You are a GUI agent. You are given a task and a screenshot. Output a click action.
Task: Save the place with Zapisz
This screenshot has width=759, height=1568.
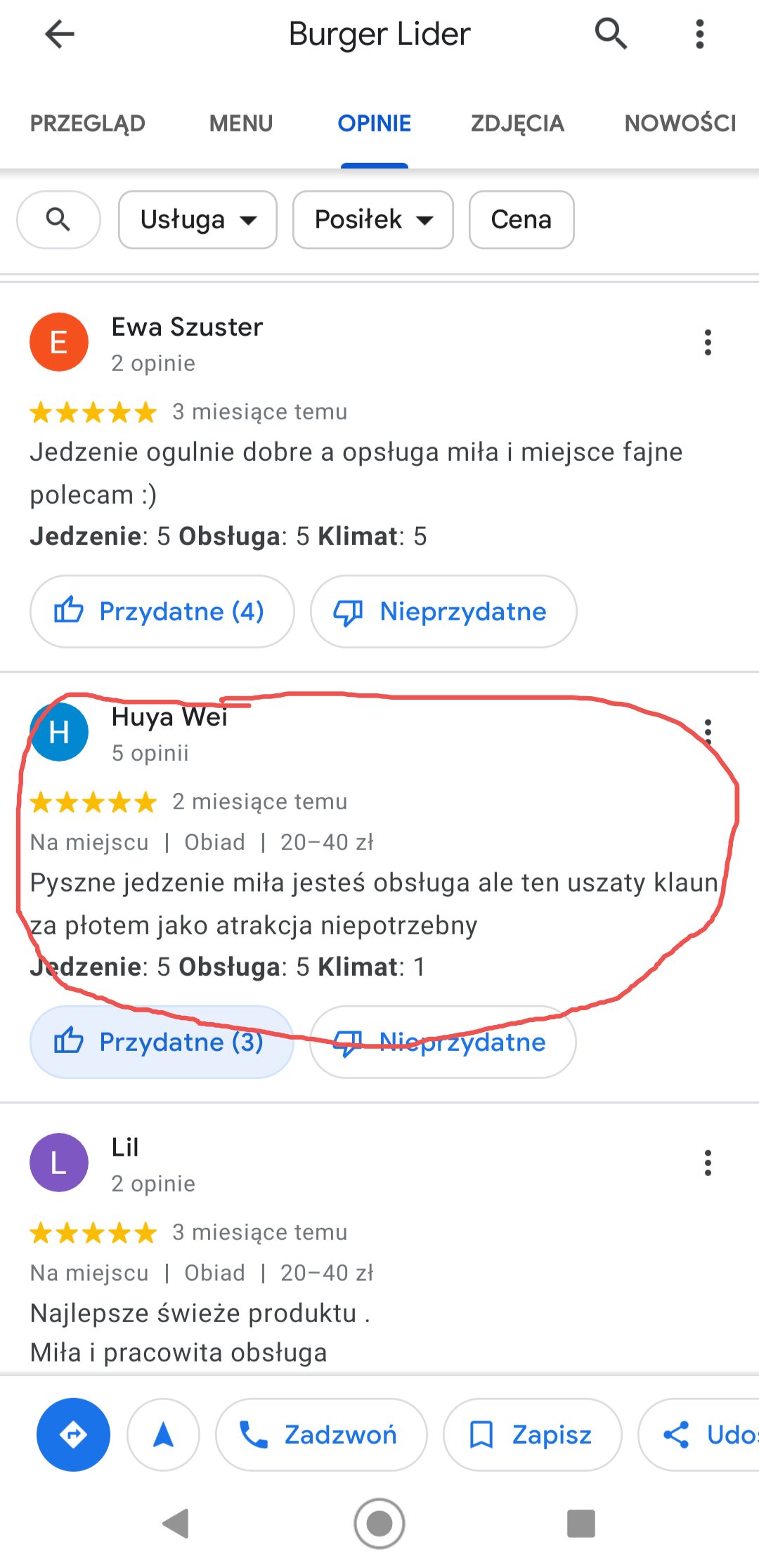[x=532, y=1435]
